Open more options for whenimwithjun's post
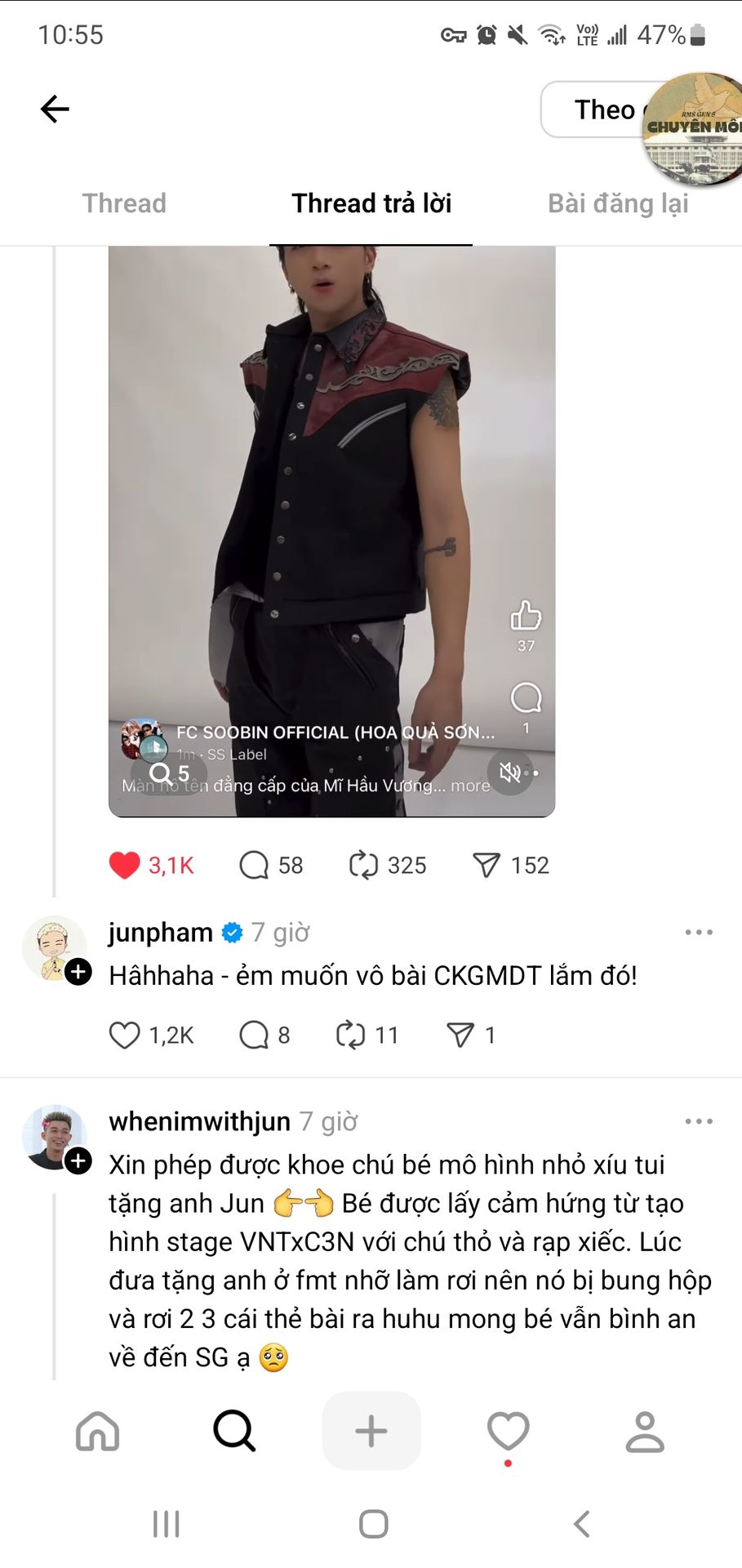The image size is (742, 1568). pos(699,1122)
